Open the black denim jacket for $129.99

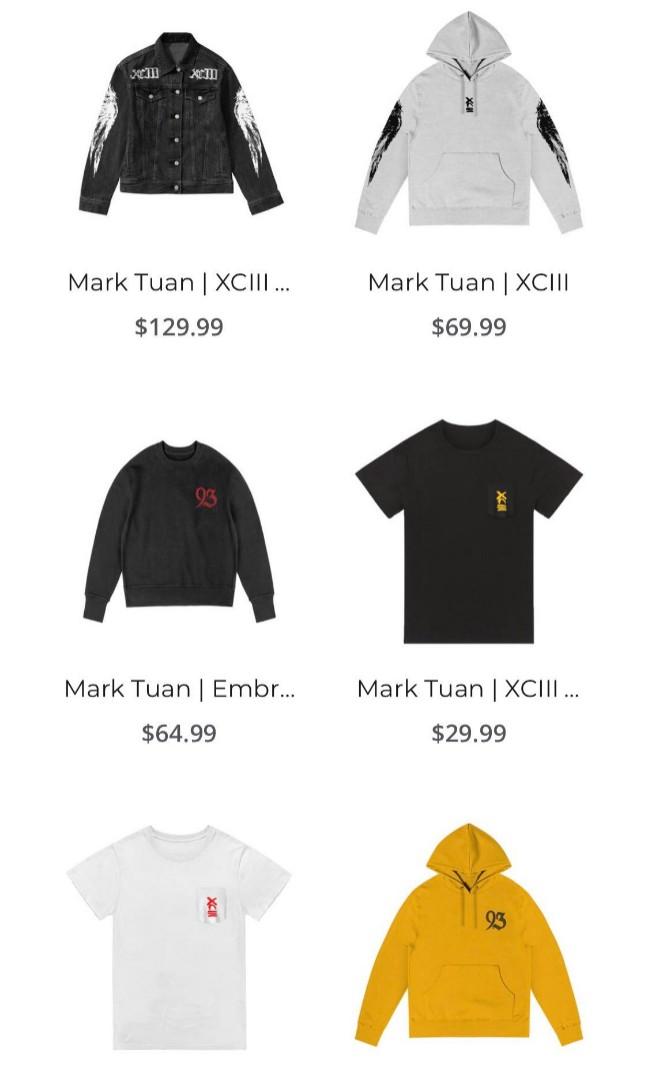(x=179, y=125)
